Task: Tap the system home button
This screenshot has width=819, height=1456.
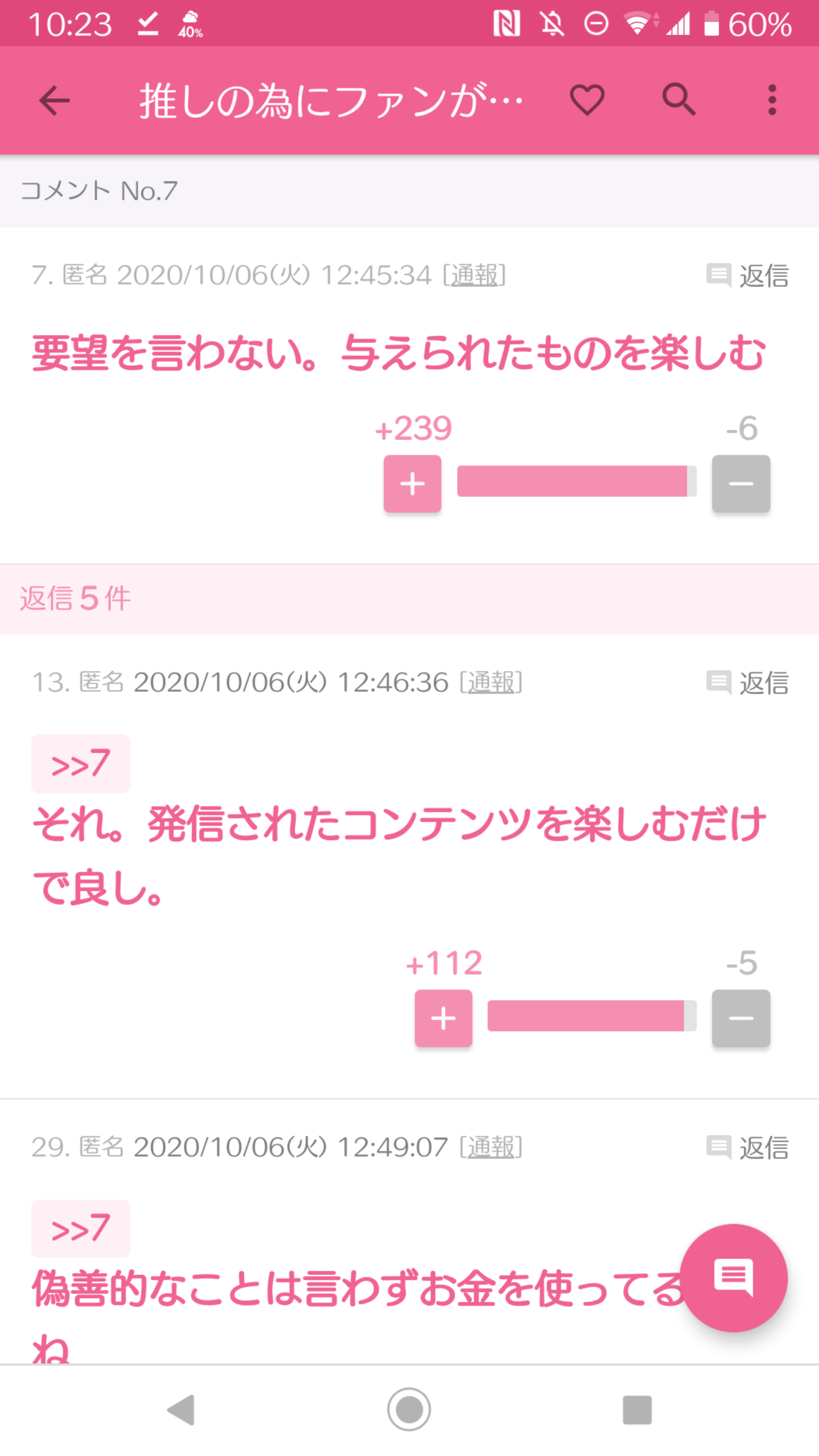Action: point(409,1410)
